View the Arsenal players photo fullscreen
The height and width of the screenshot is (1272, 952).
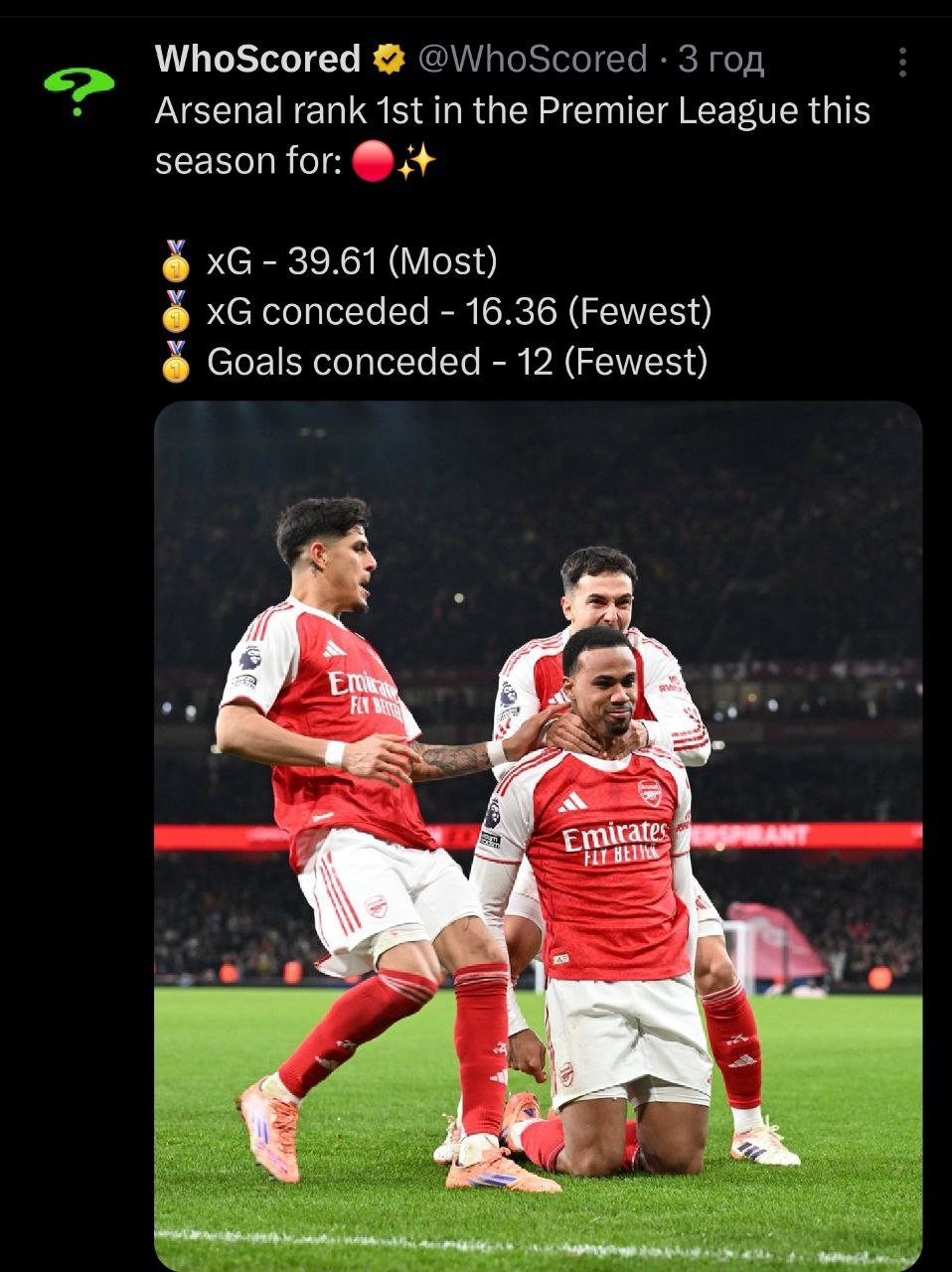pyautogui.click(x=538, y=835)
